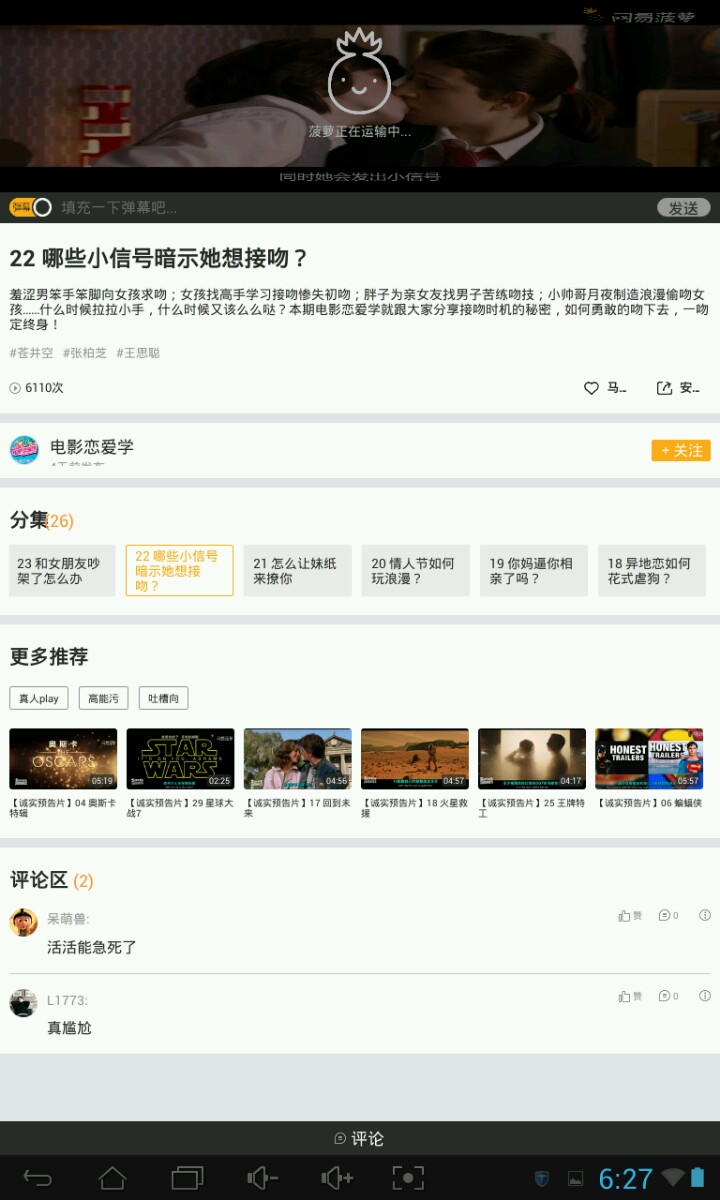Open the 电影恋爱学 channel page
Screen dimensions: 720x1200
pyautogui.click(x=92, y=447)
